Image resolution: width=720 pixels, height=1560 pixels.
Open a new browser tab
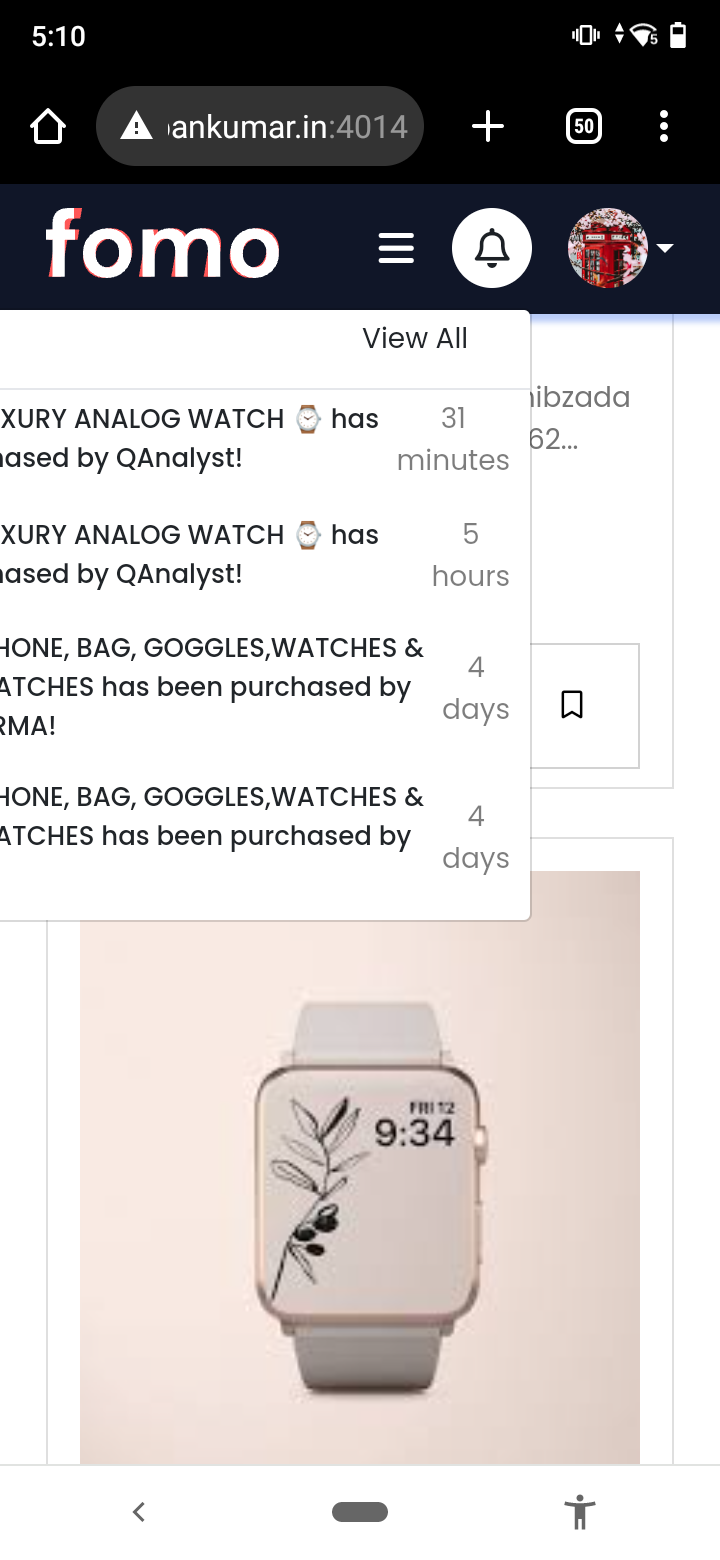coord(487,127)
